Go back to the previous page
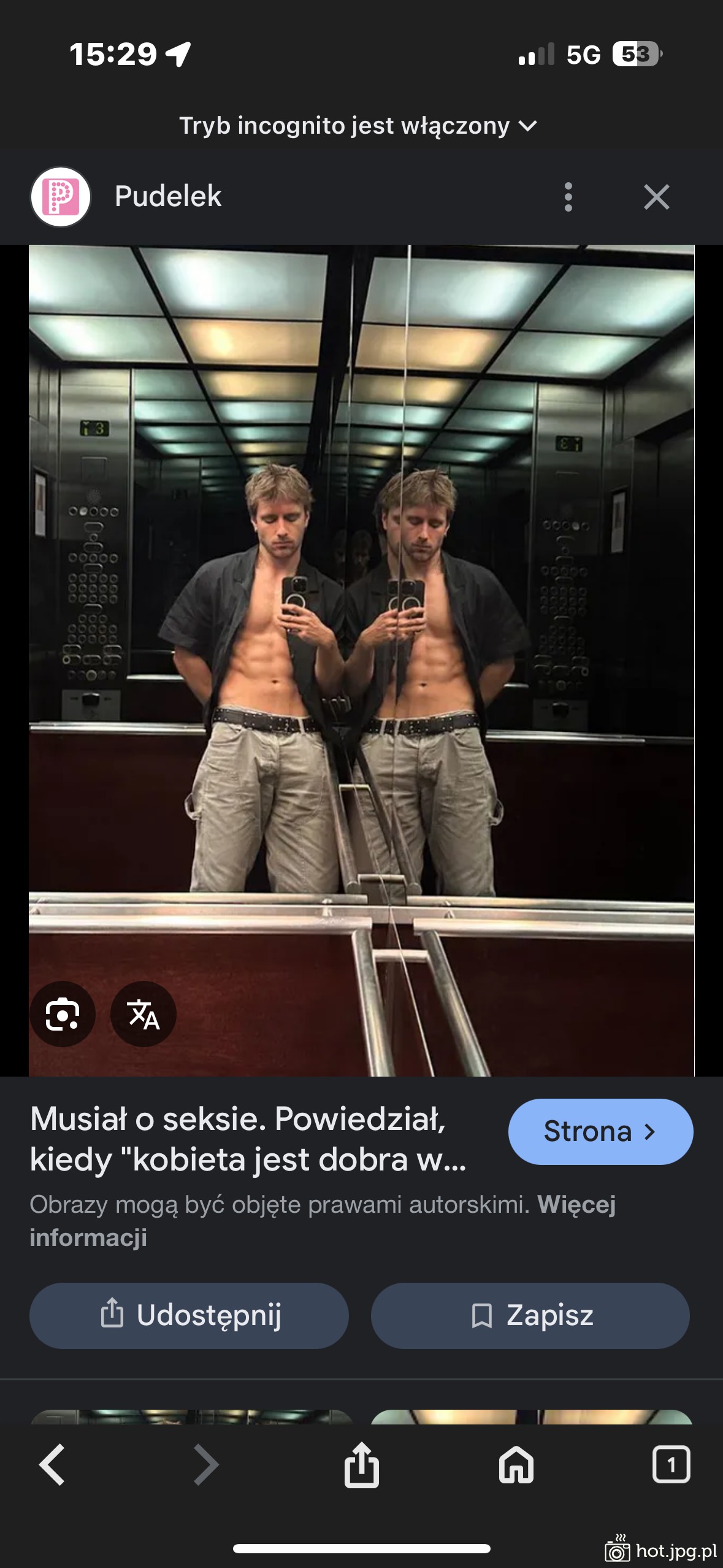The image size is (723, 1568). (x=52, y=1465)
